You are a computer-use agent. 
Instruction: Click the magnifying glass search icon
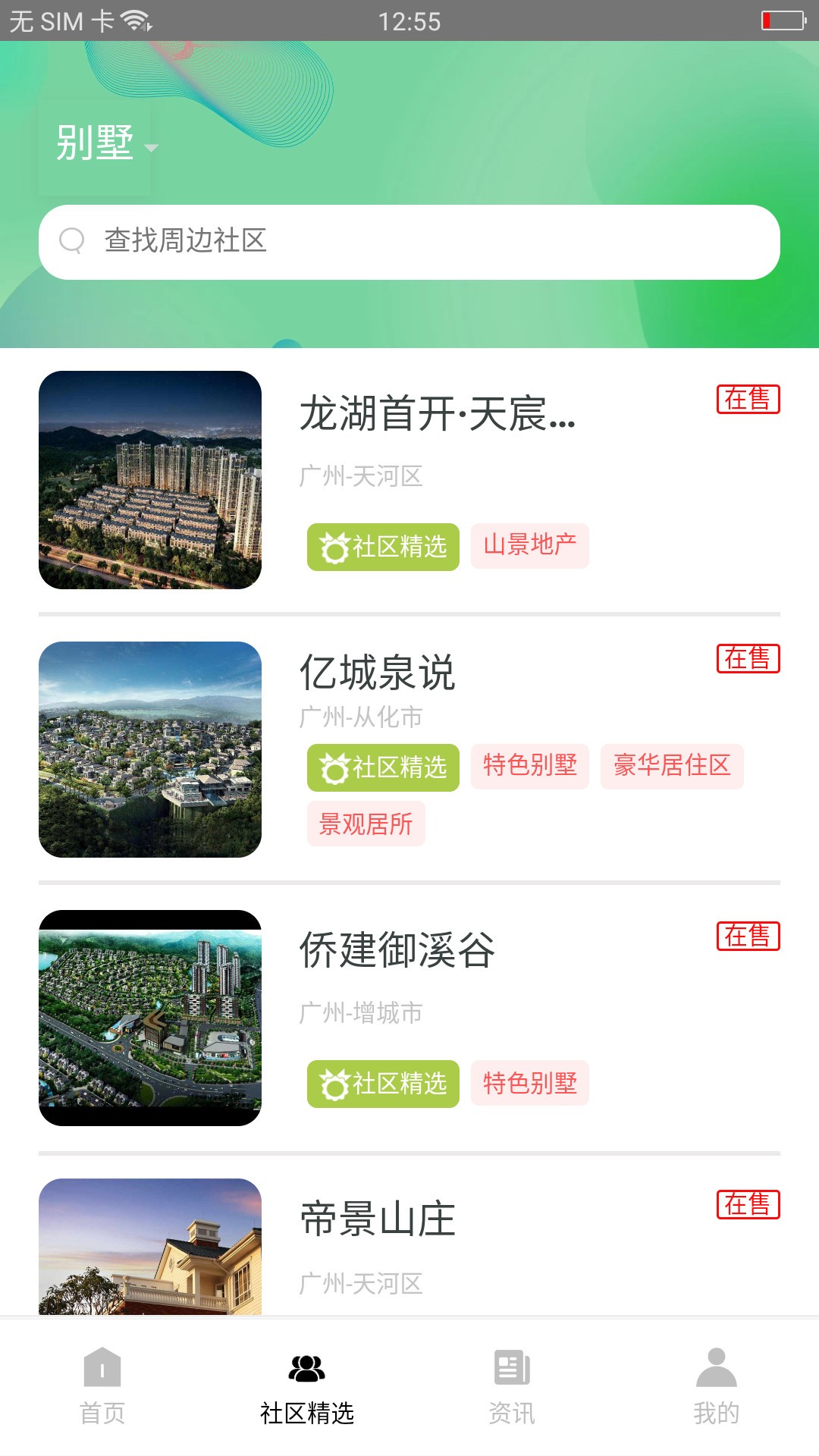tap(72, 241)
